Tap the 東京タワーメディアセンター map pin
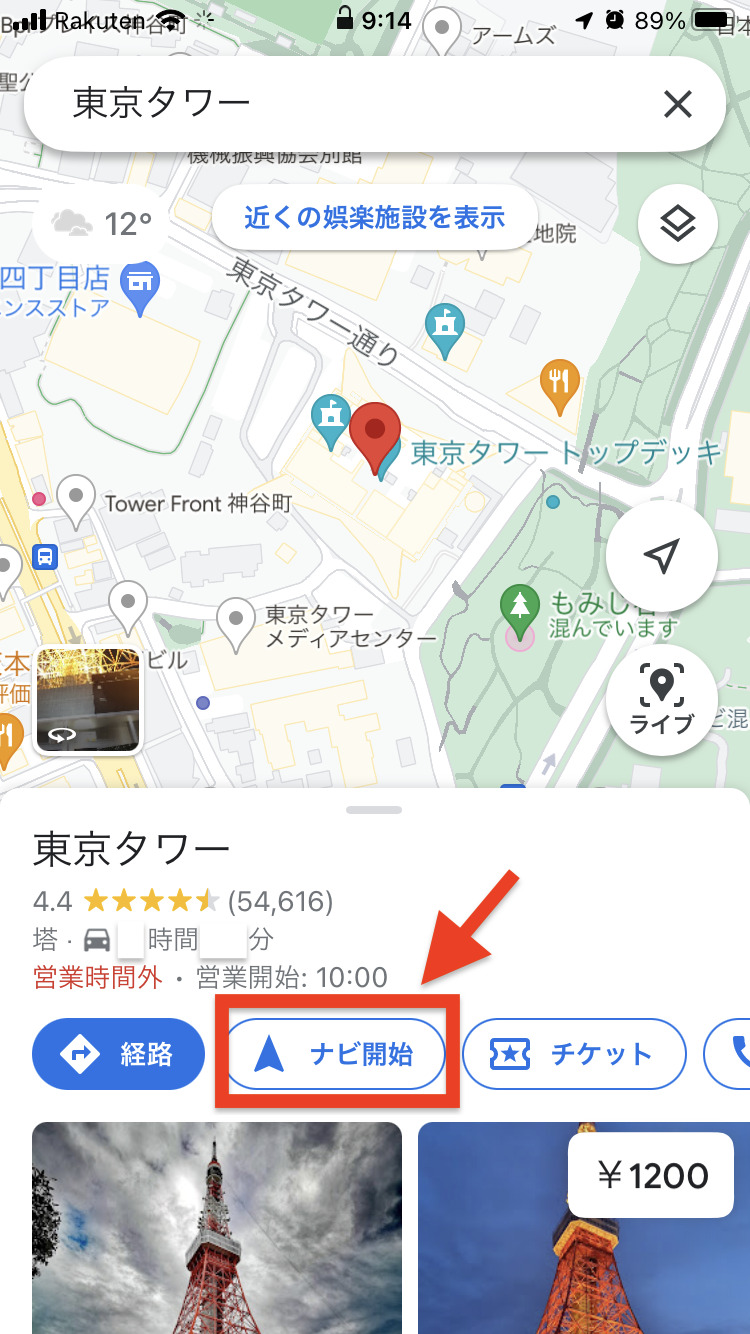 tap(236, 620)
